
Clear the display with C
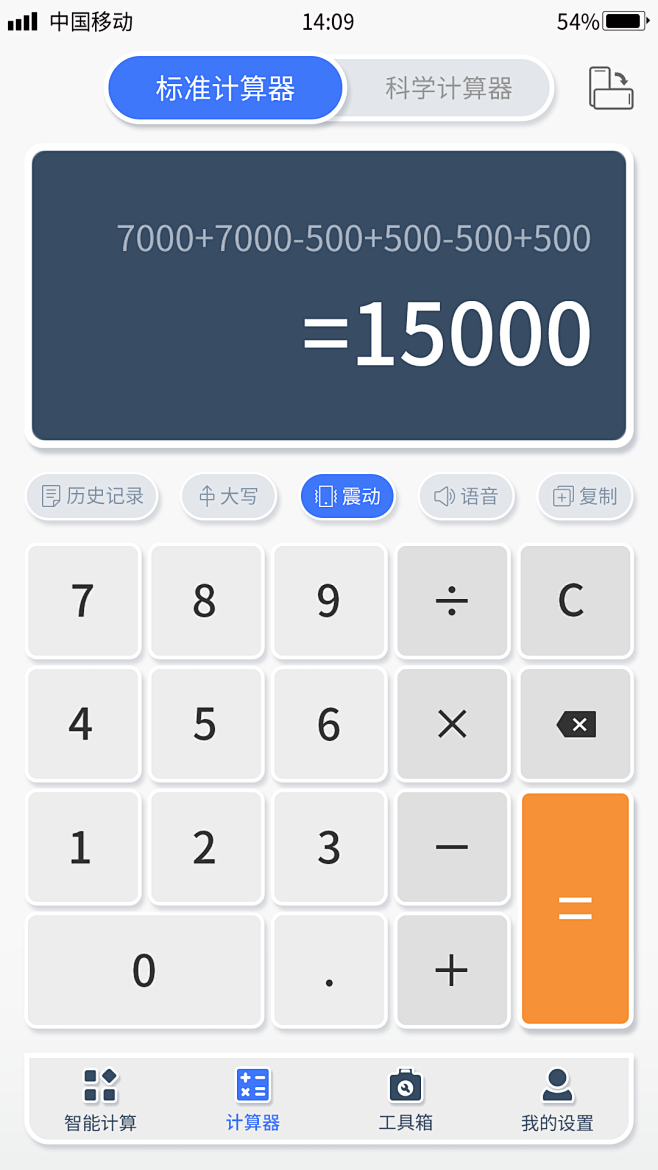(575, 601)
